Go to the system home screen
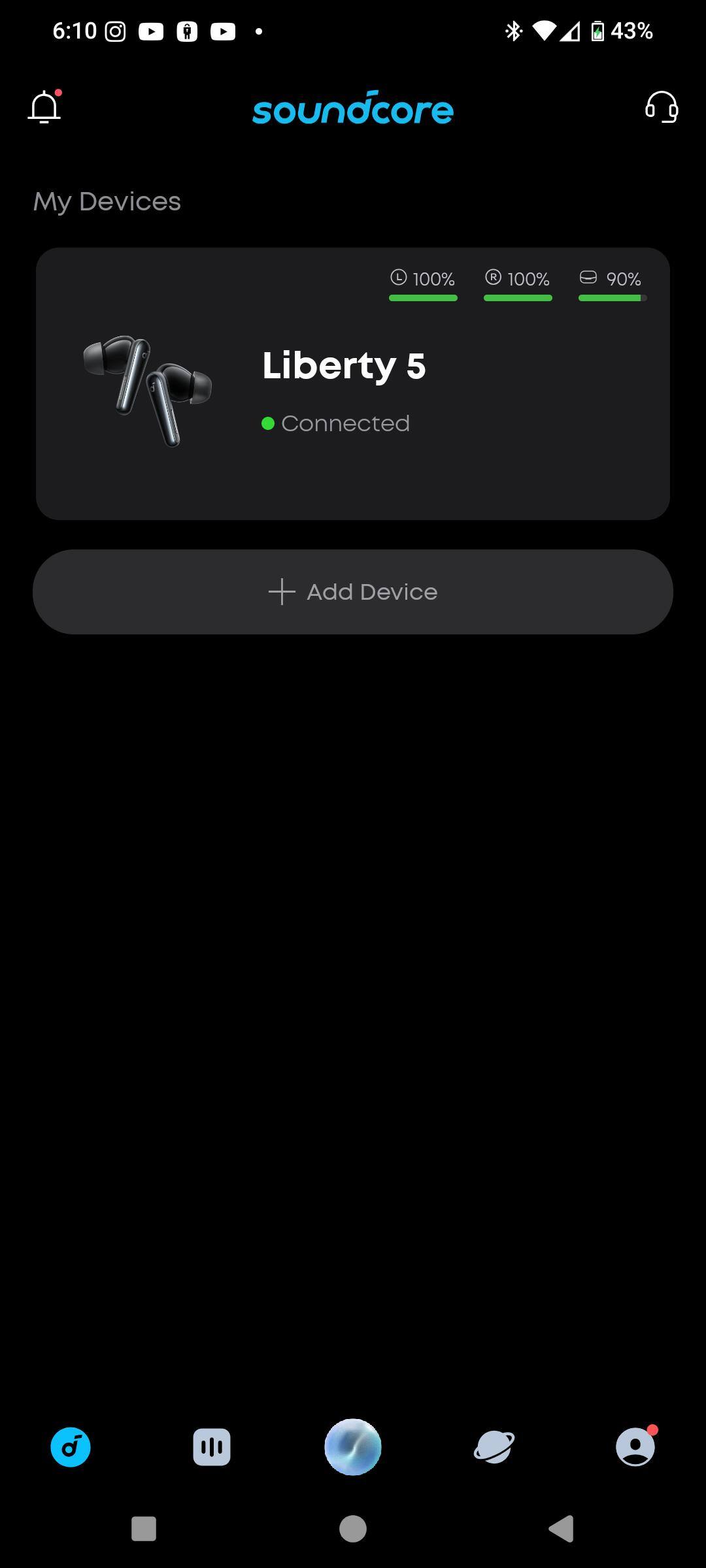 353,1529
